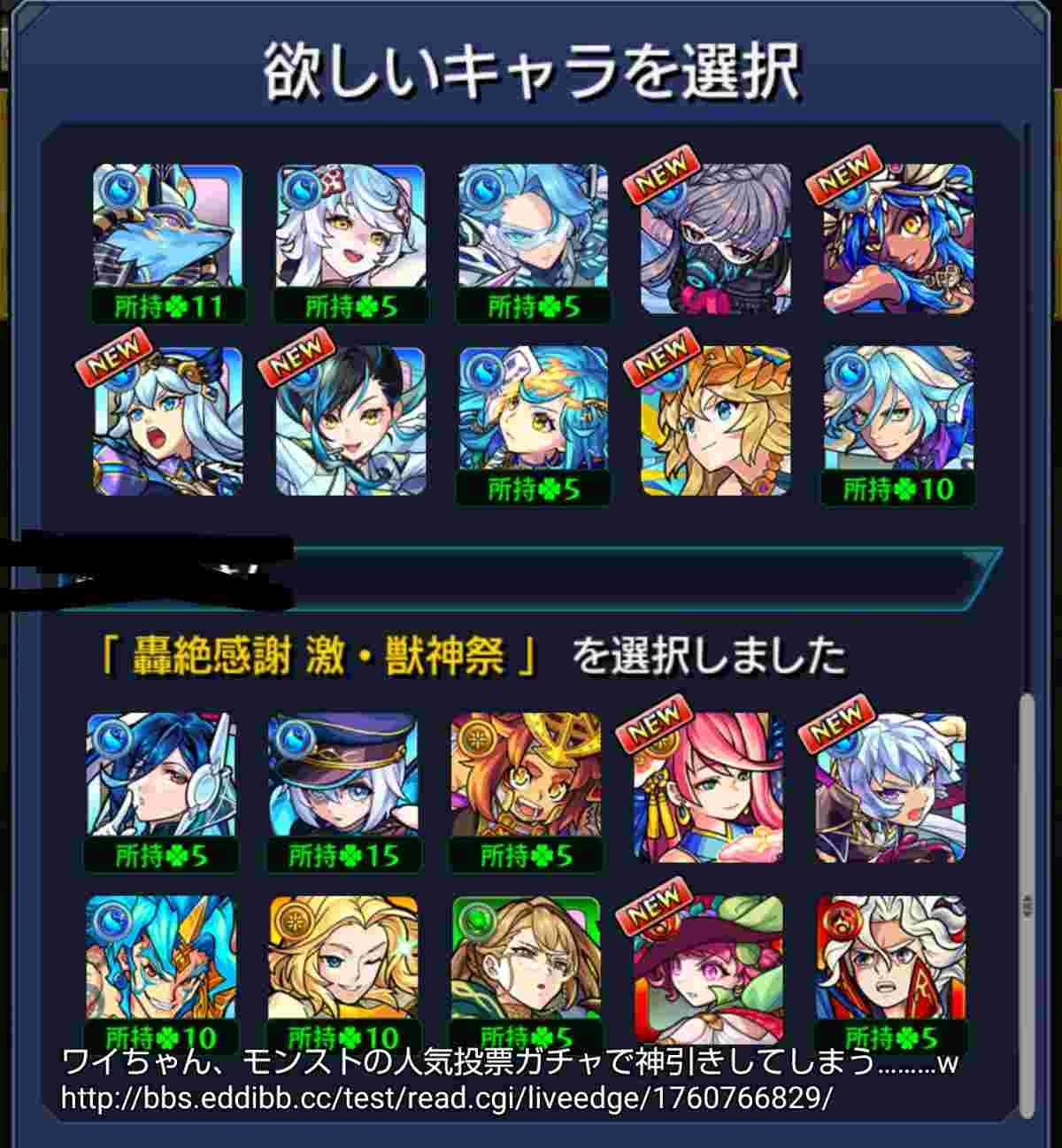Select the NEW gray-haired character wearing a gas mask
This screenshot has width=1062, height=1148.
click(x=715, y=239)
